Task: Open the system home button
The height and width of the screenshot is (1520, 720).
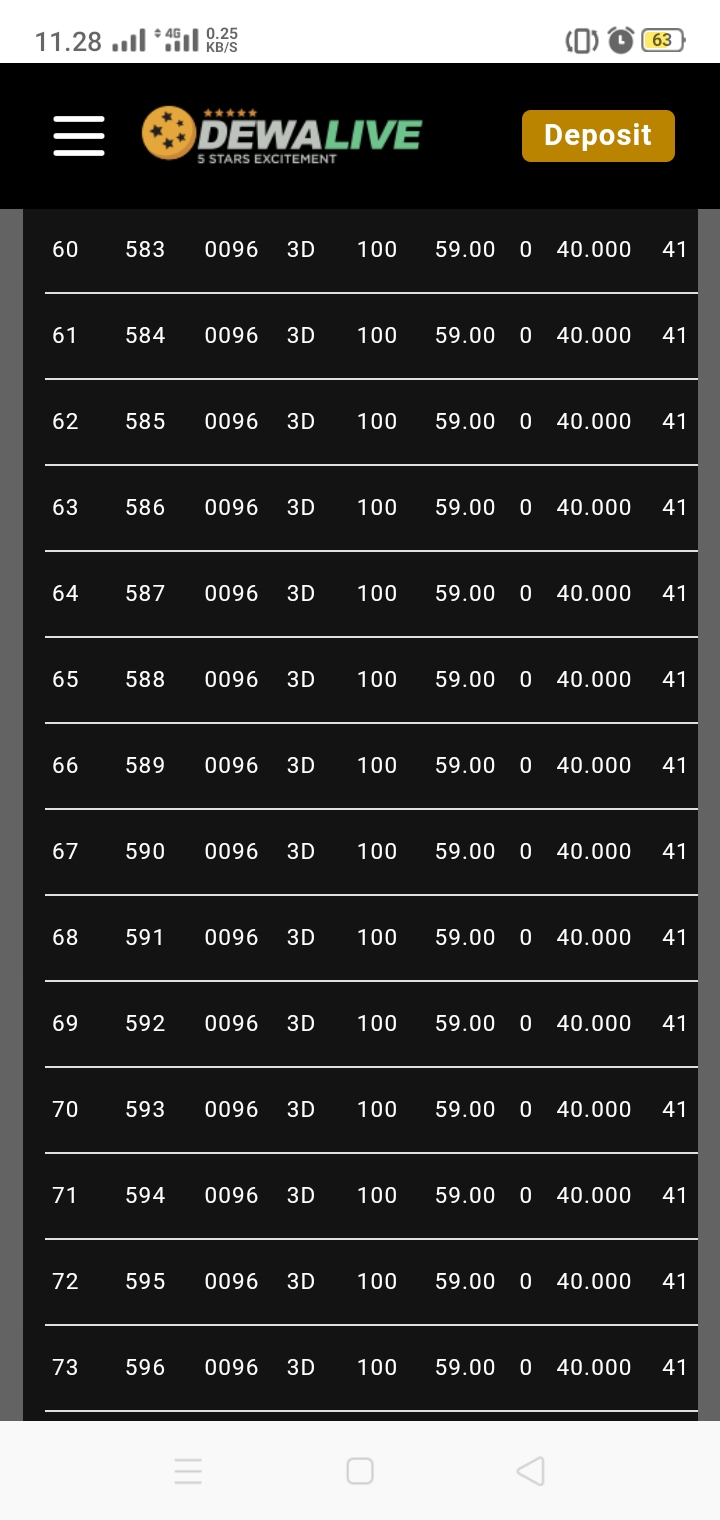Action: pos(360,1471)
